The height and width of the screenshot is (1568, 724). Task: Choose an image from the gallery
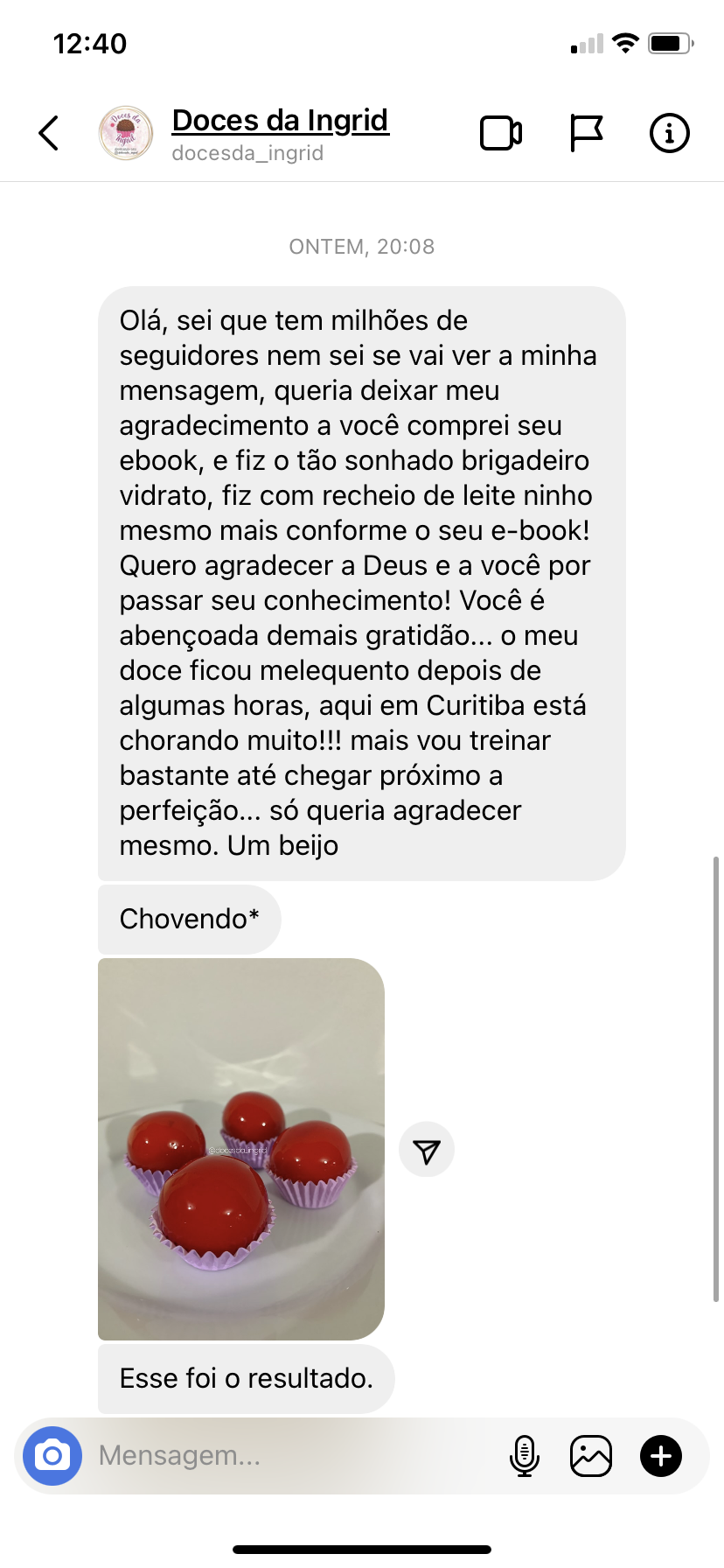coord(591,1456)
